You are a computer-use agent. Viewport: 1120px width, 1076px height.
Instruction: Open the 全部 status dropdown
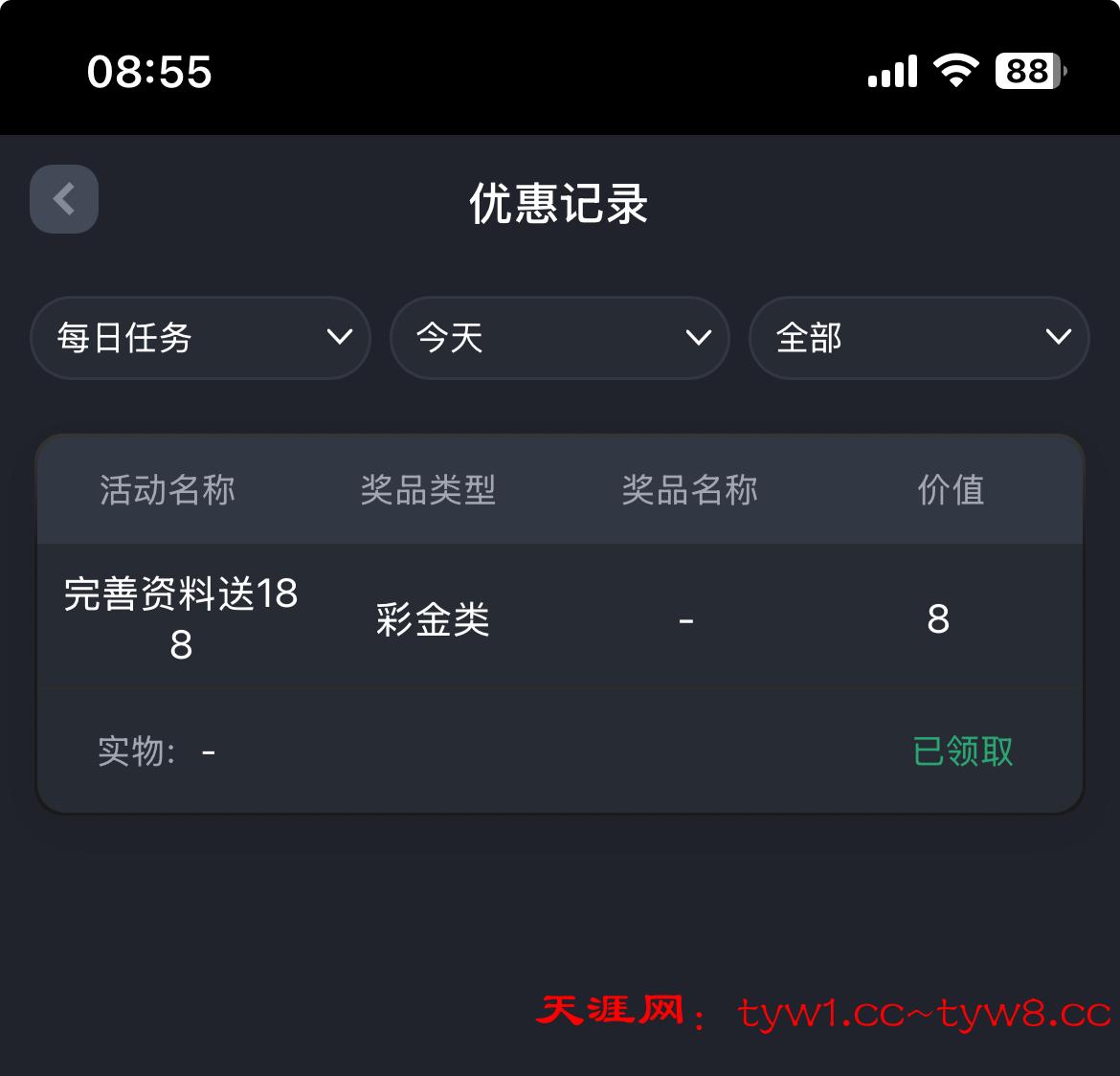pos(919,338)
